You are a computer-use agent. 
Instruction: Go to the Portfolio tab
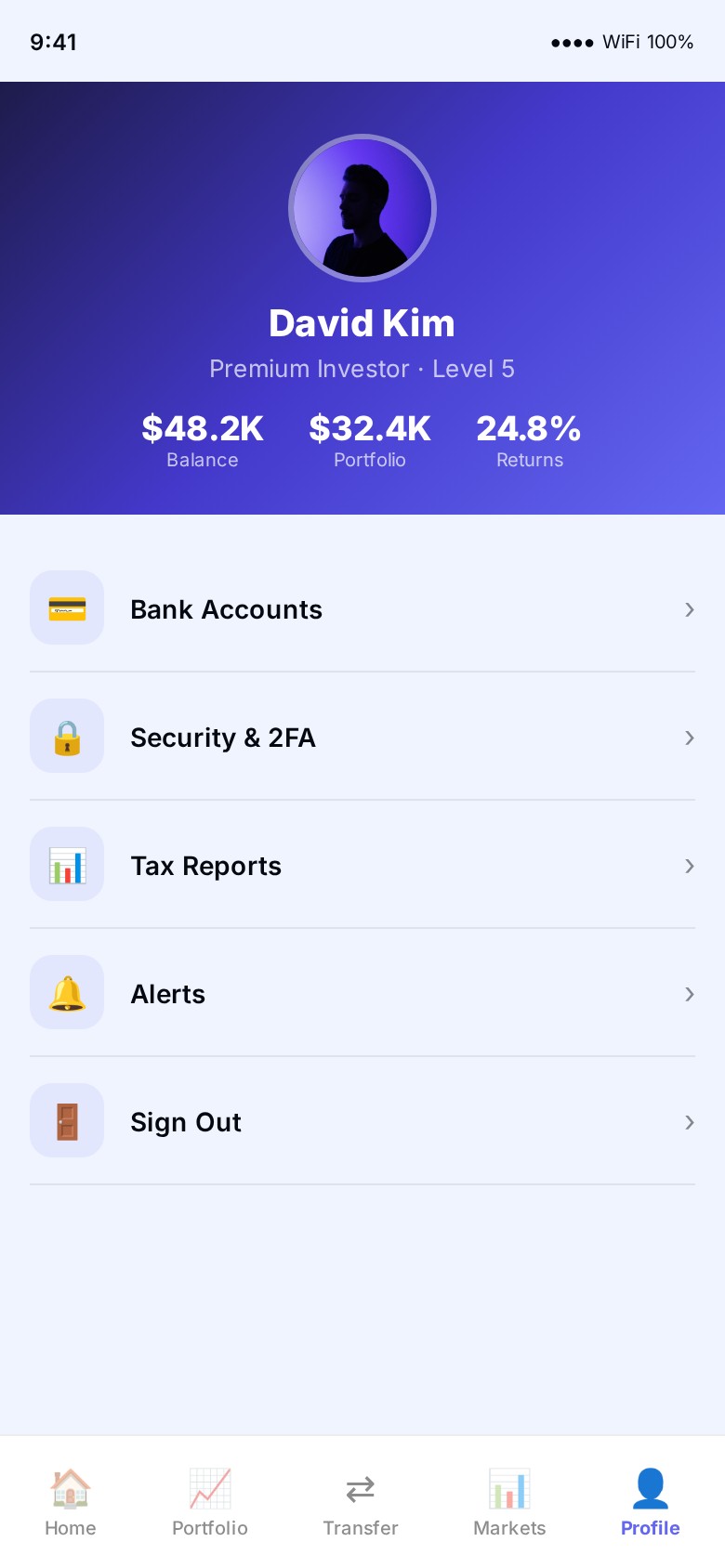point(210,1501)
